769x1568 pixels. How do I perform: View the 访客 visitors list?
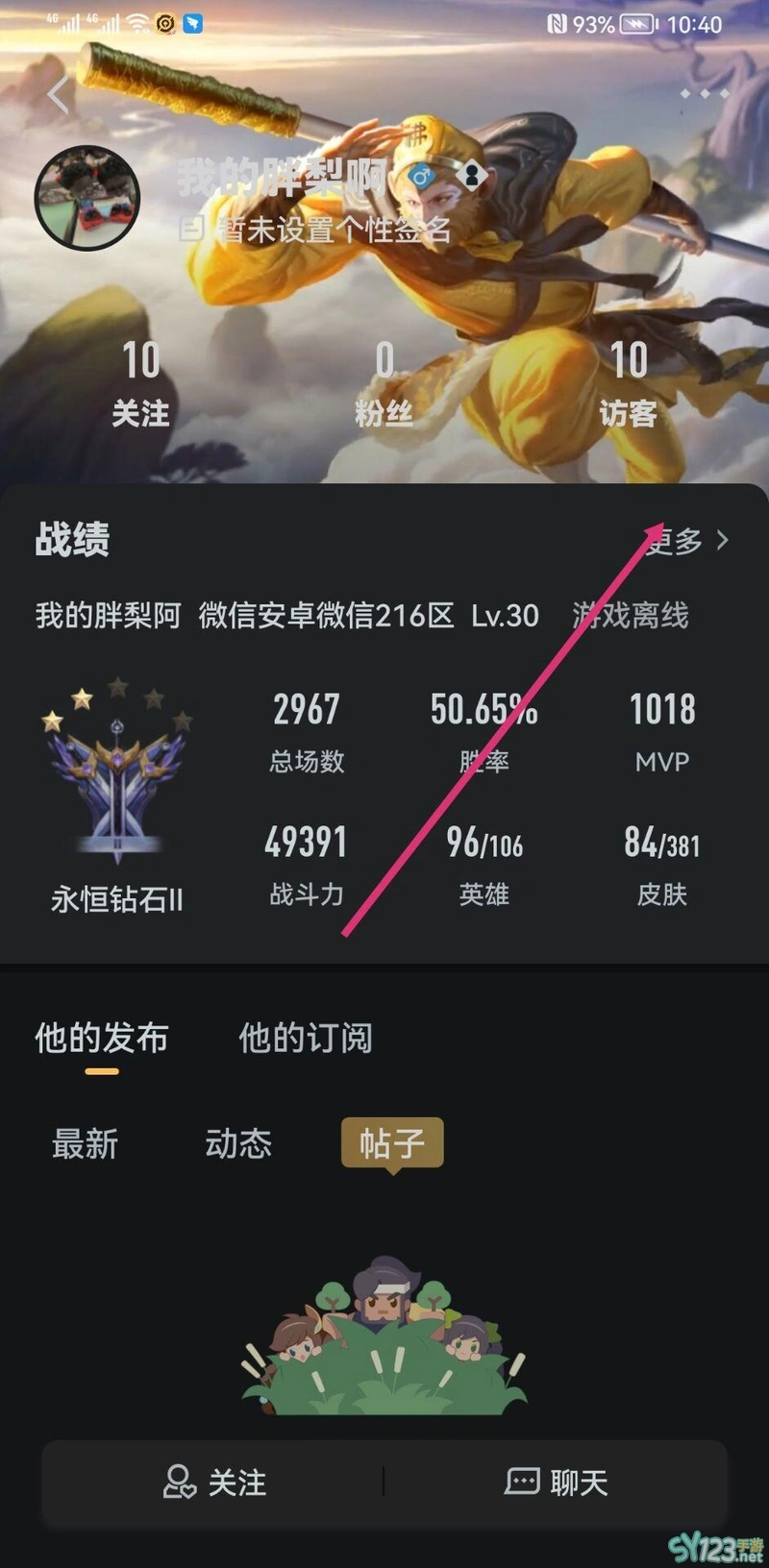pos(628,382)
